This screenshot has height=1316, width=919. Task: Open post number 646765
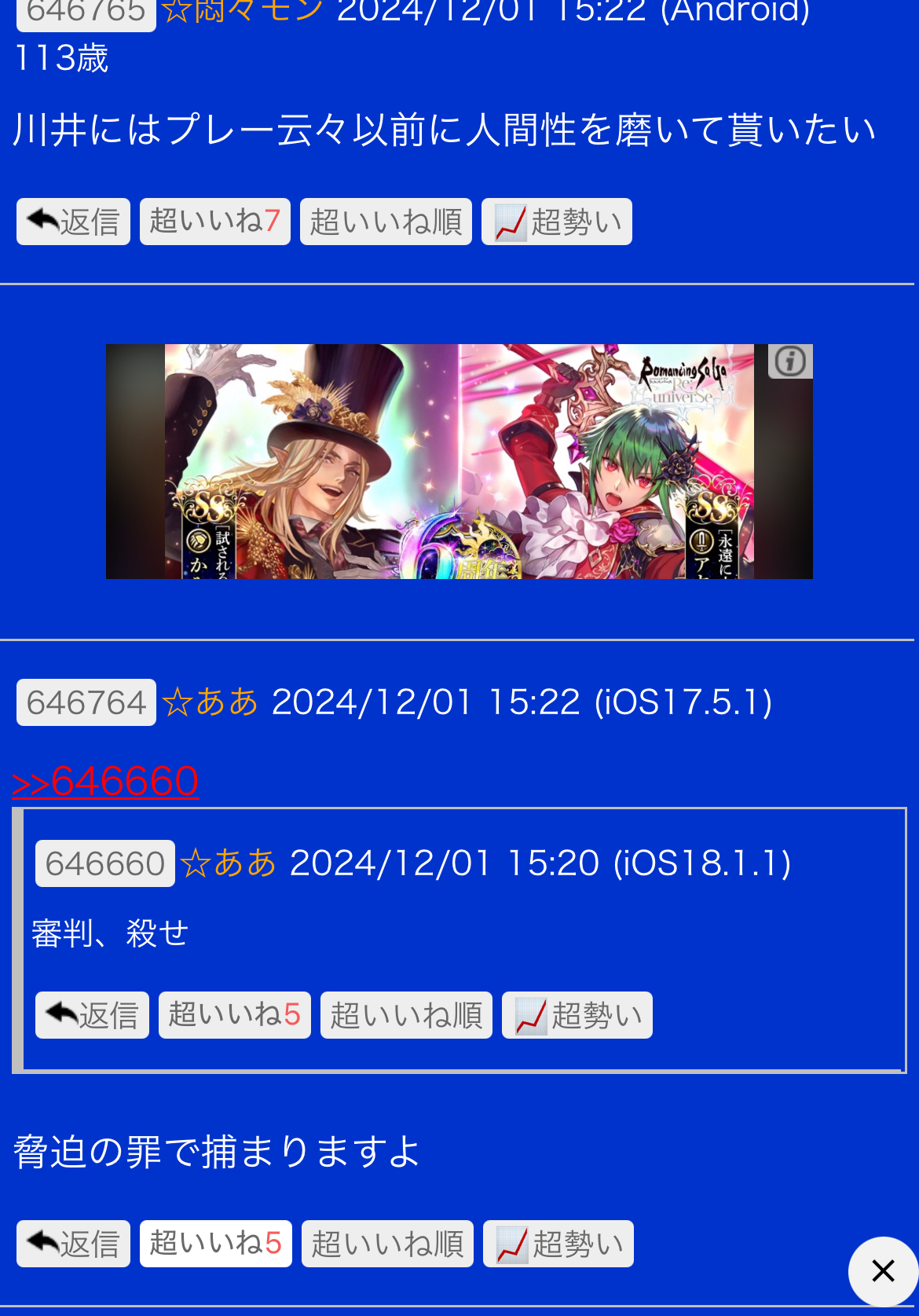[86, 13]
